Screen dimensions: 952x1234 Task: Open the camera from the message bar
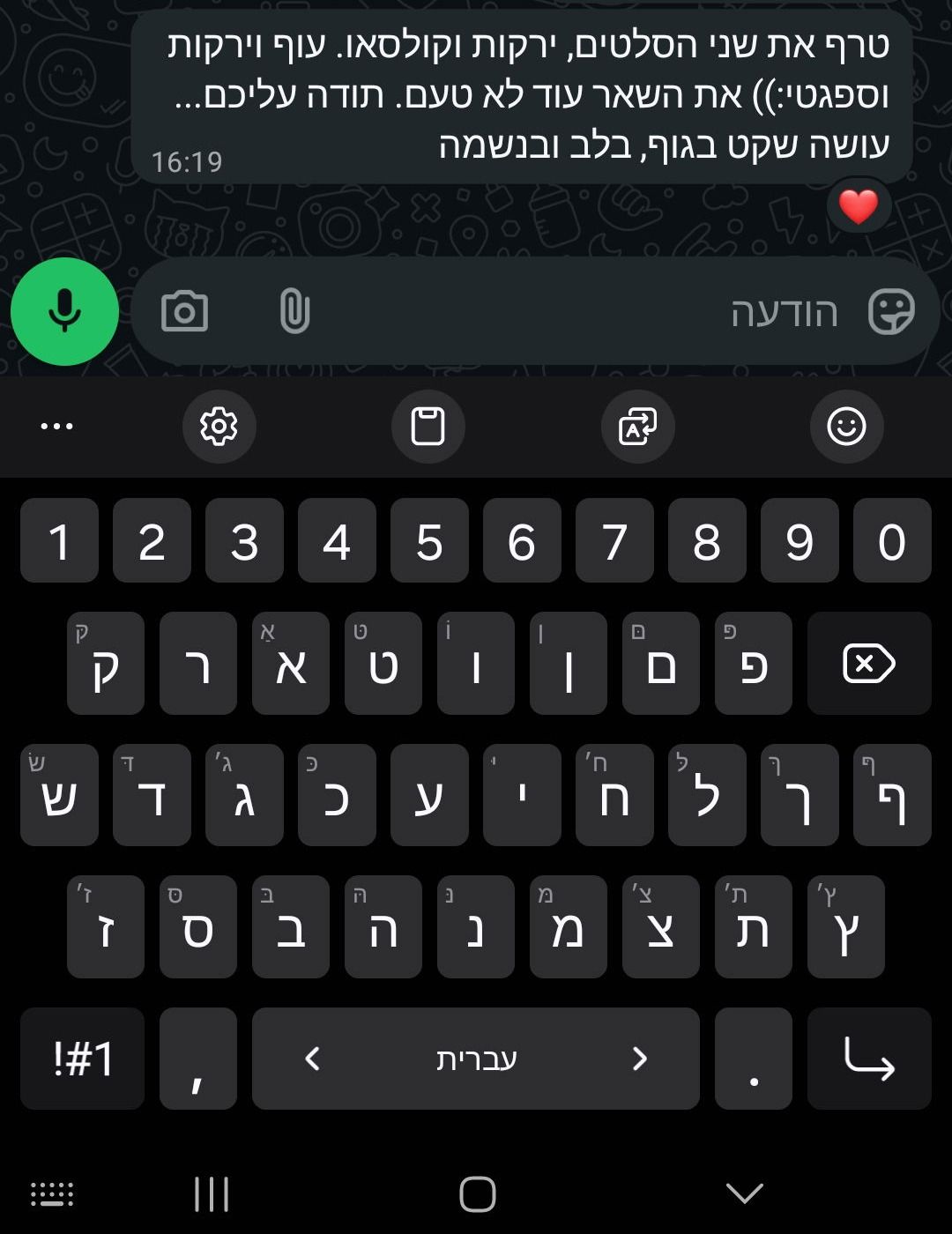[x=185, y=311]
